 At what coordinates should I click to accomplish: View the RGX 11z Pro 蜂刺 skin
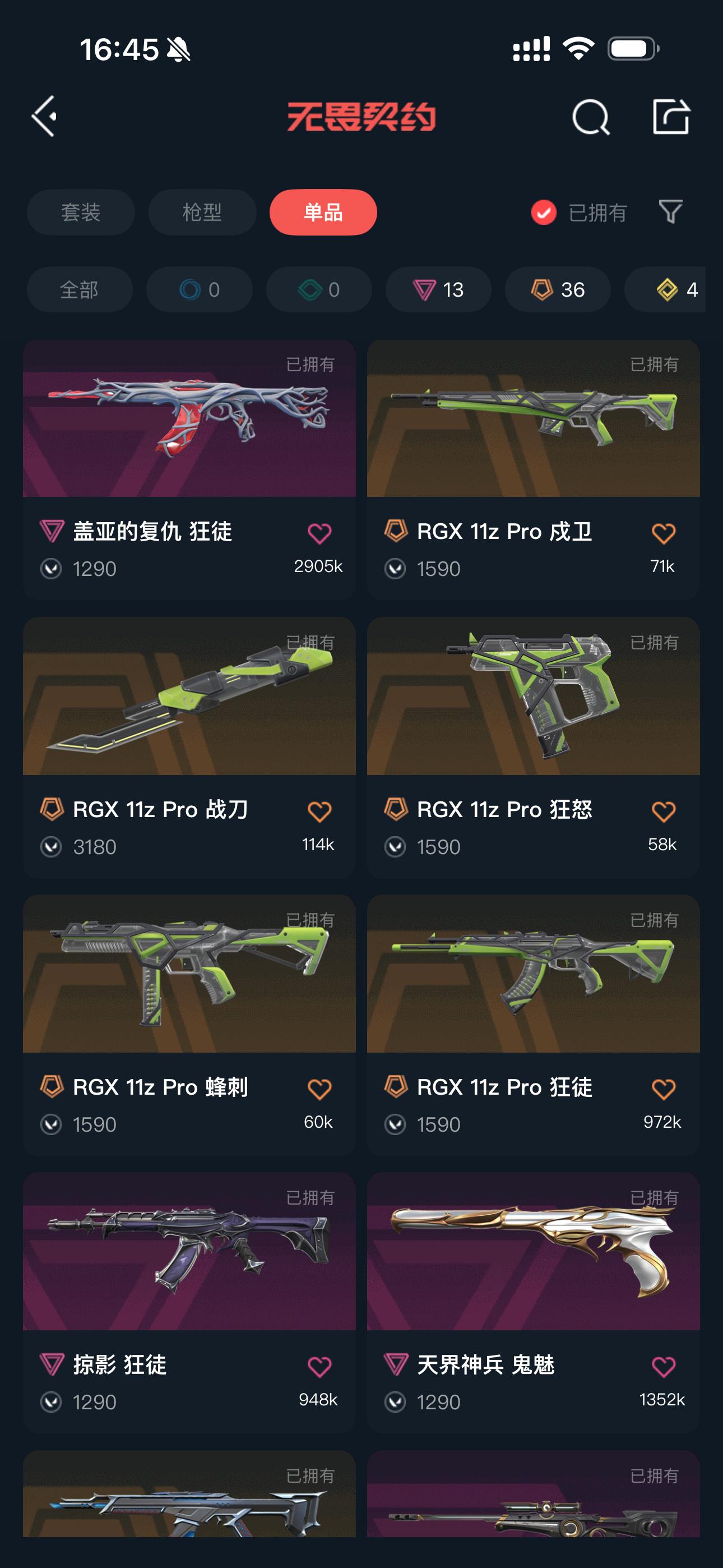189,974
